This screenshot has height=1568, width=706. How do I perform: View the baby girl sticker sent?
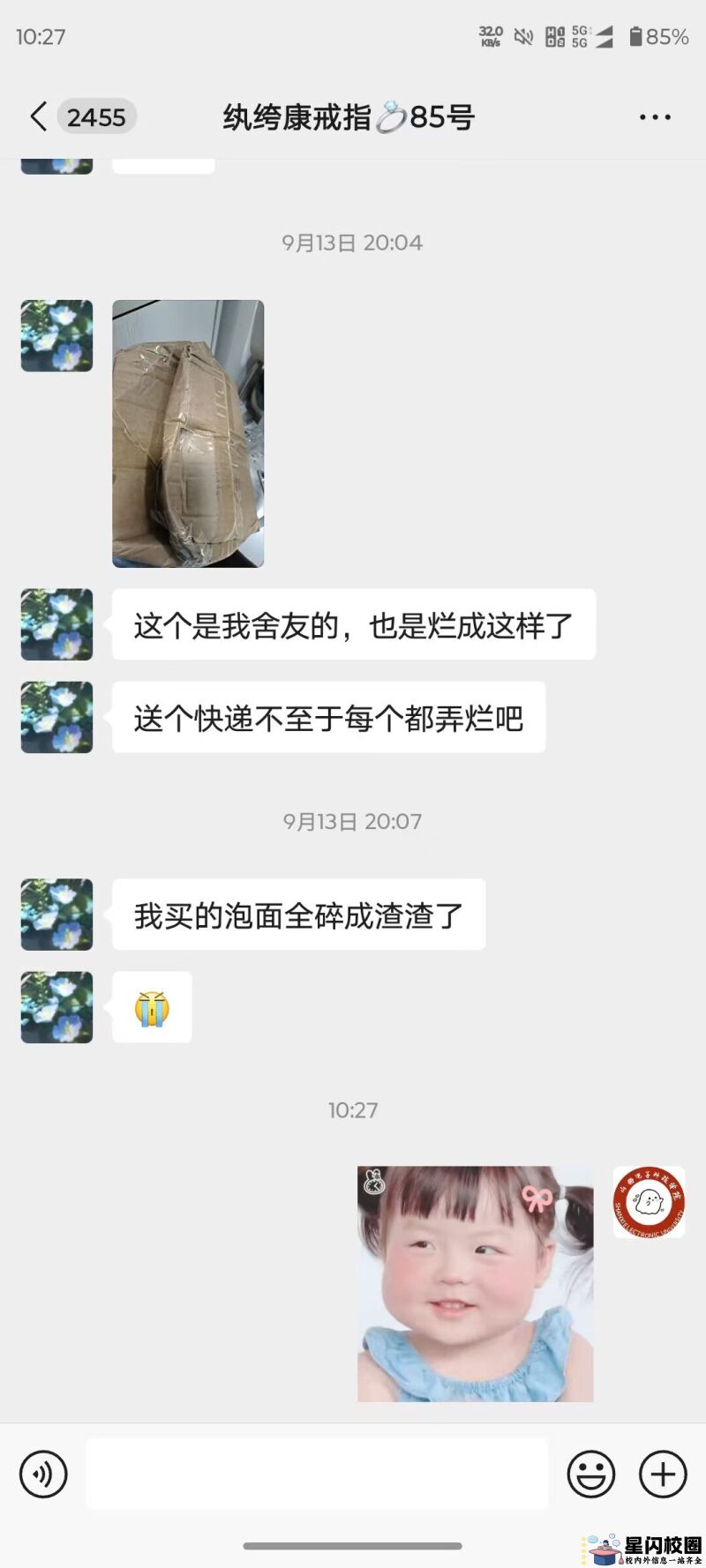475,1283
